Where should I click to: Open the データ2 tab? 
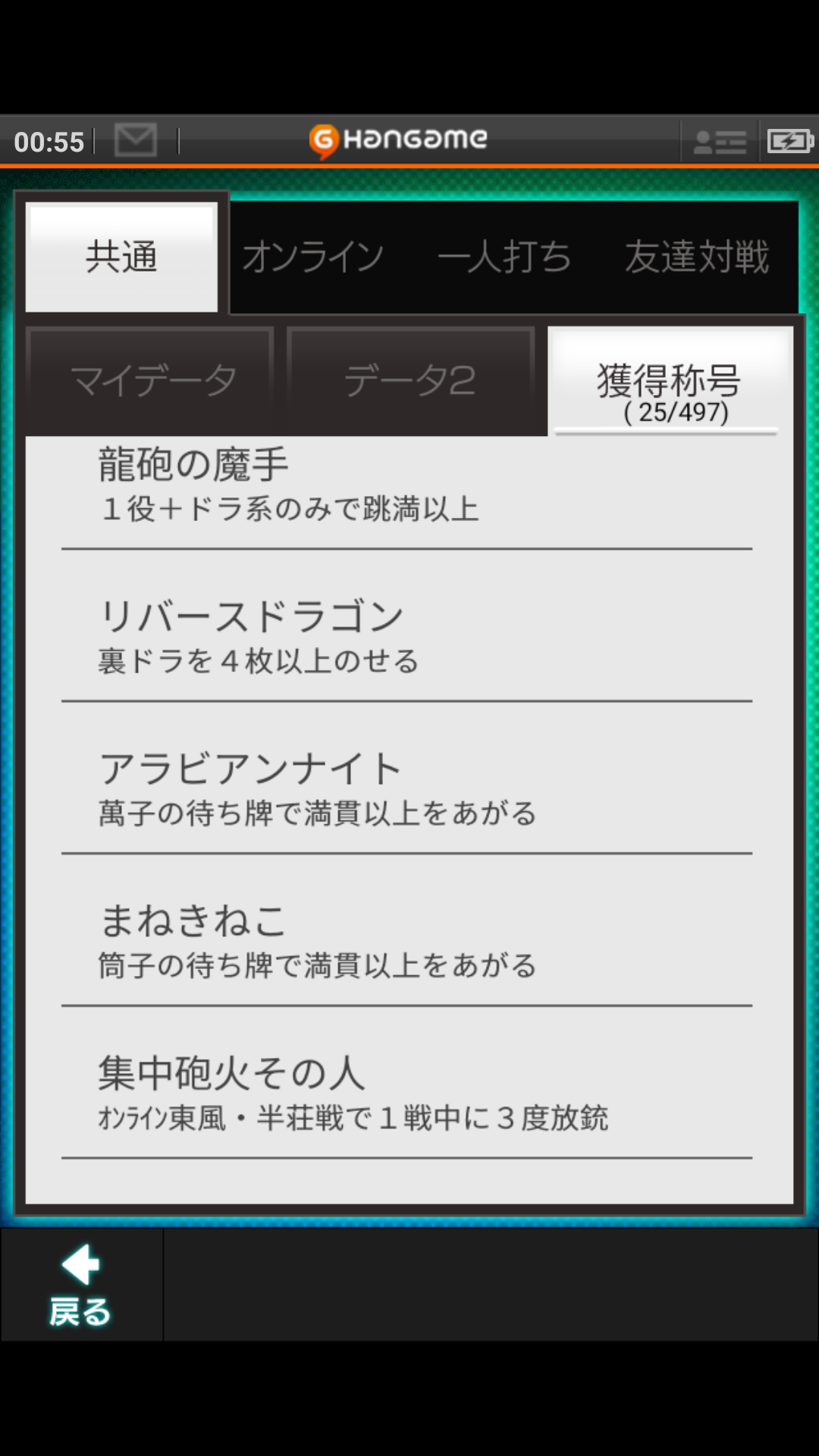[410, 380]
